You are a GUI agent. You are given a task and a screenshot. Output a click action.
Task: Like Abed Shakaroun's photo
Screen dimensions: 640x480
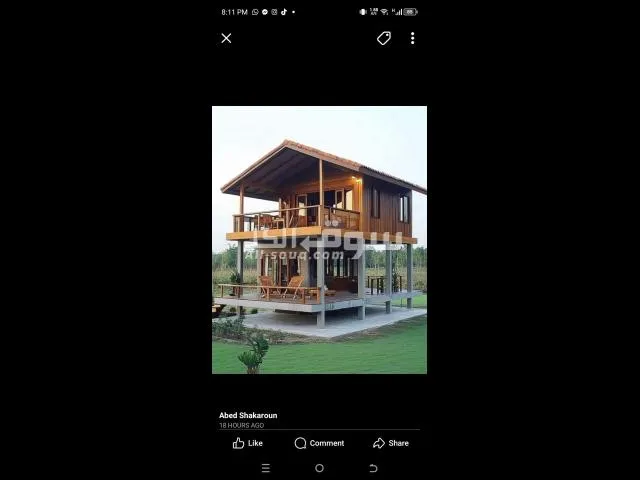coord(248,443)
